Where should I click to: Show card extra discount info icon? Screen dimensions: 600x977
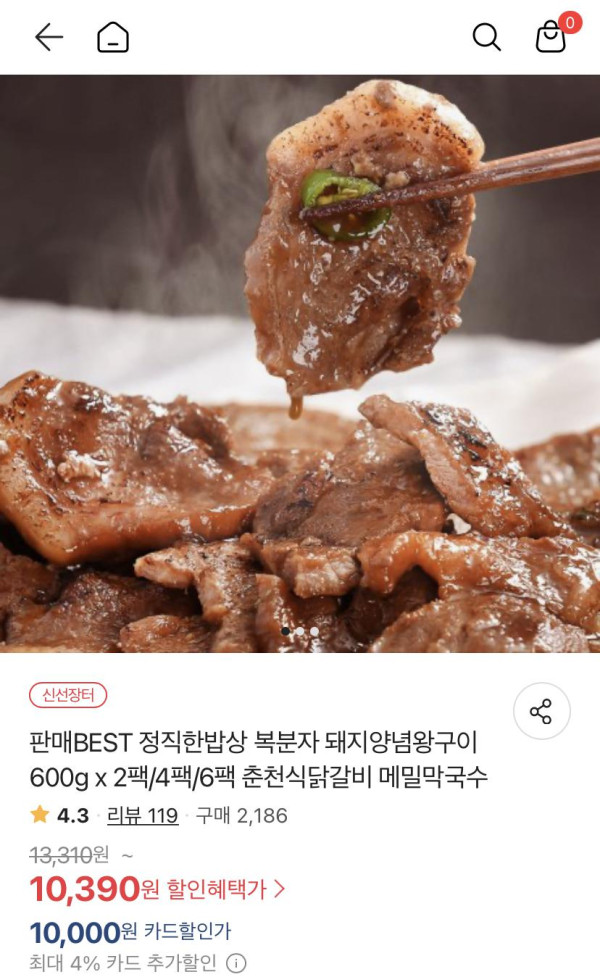tap(236, 964)
